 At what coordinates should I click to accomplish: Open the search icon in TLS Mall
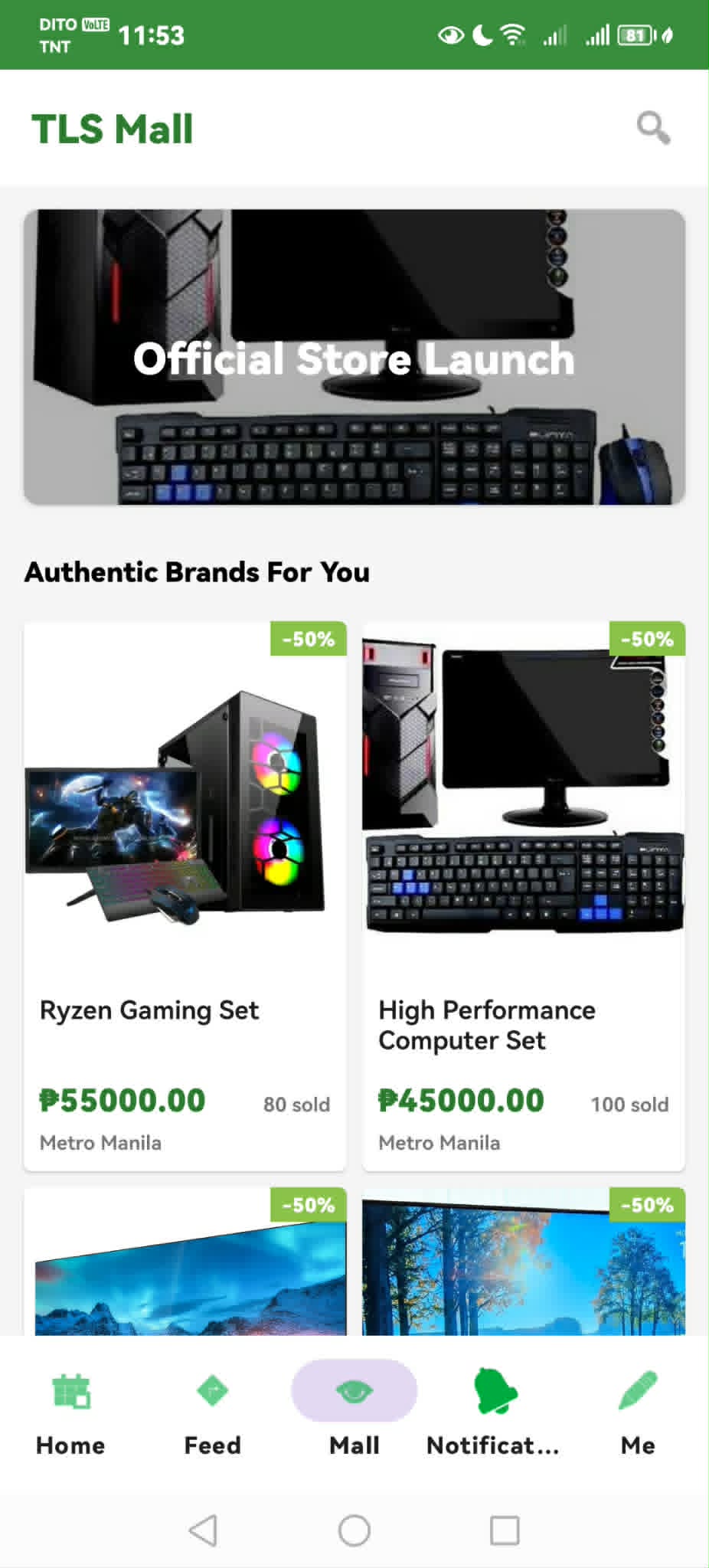coord(653,128)
